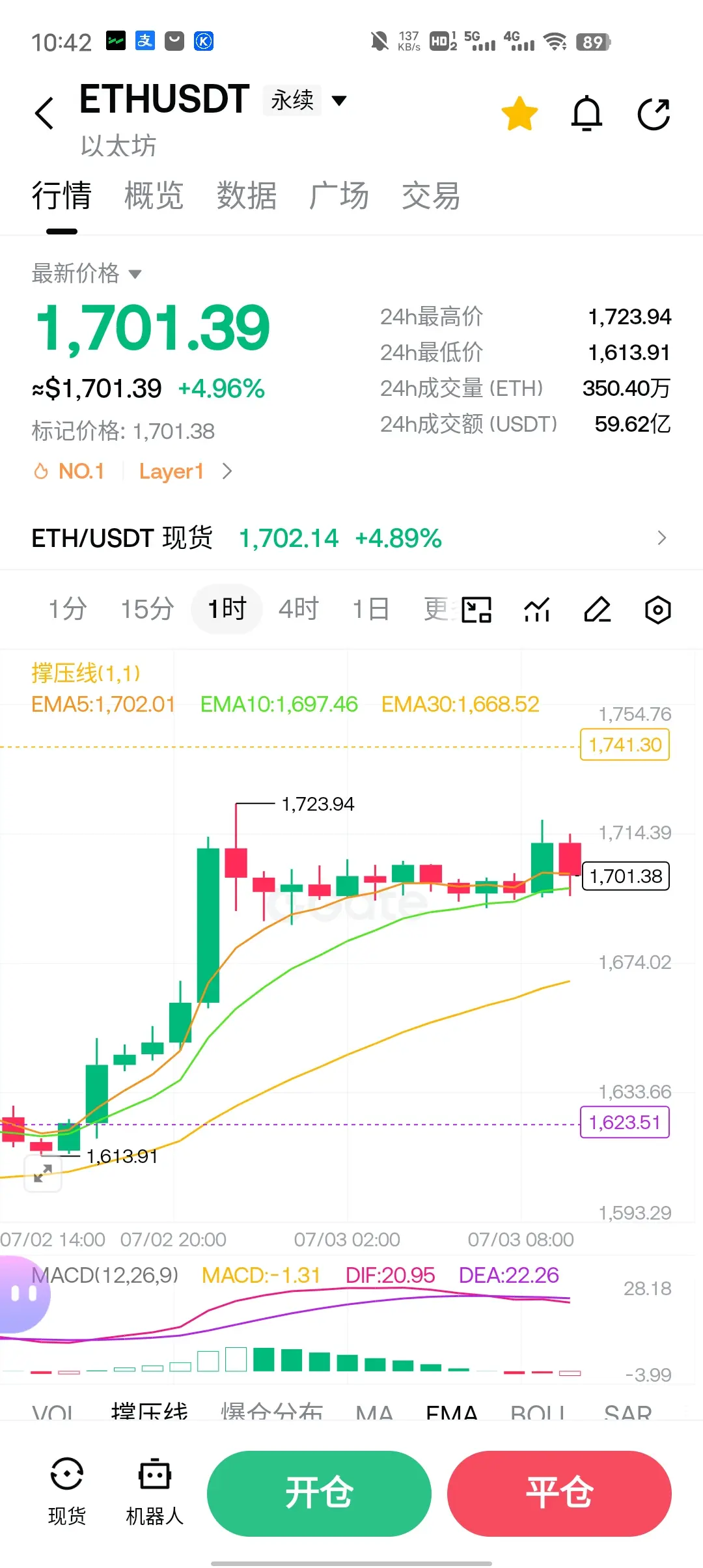The width and height of the screenshot is (703, 1568).
Task: Open the 永续 contract type dropdown
Action: [x=306, y=100]
